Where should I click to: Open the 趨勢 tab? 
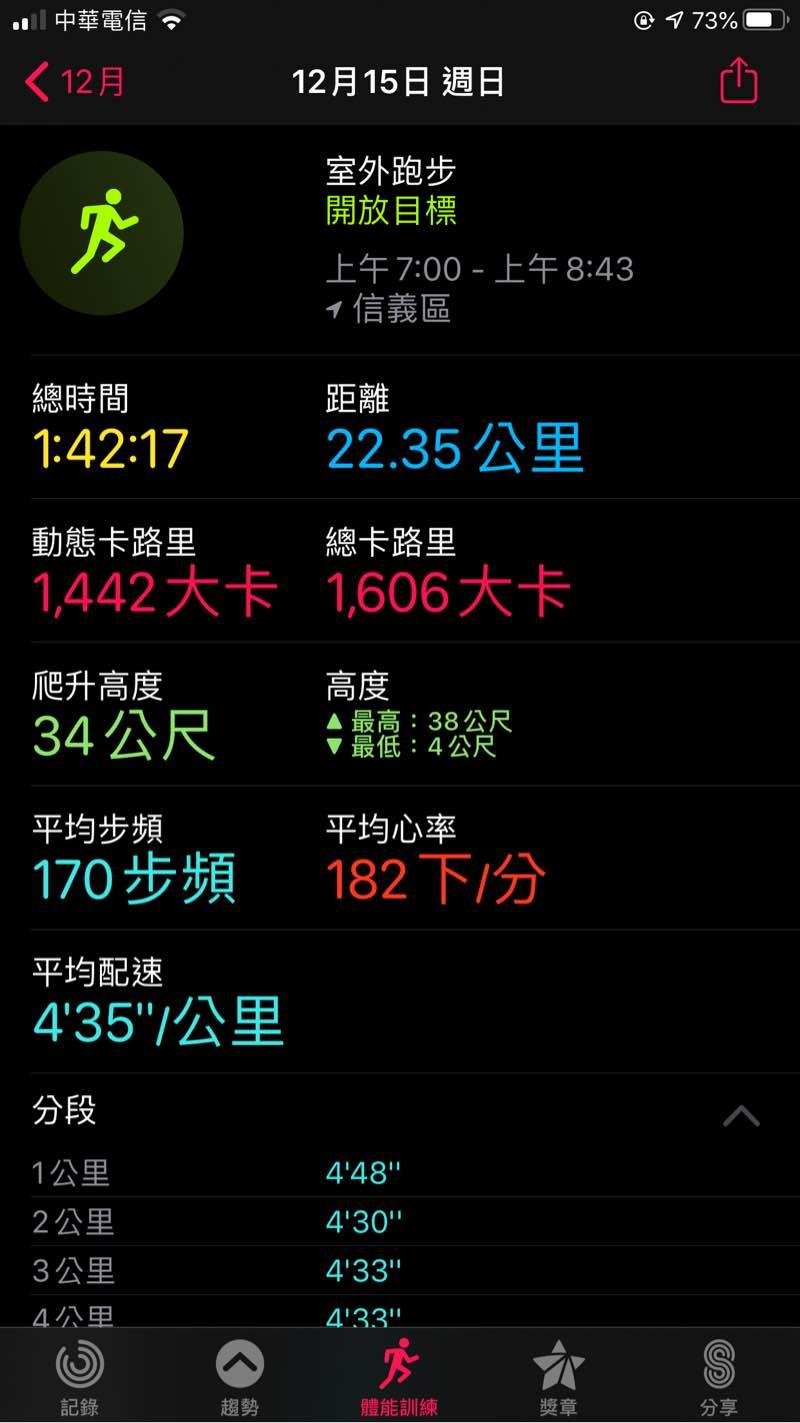click(239, 1377)
